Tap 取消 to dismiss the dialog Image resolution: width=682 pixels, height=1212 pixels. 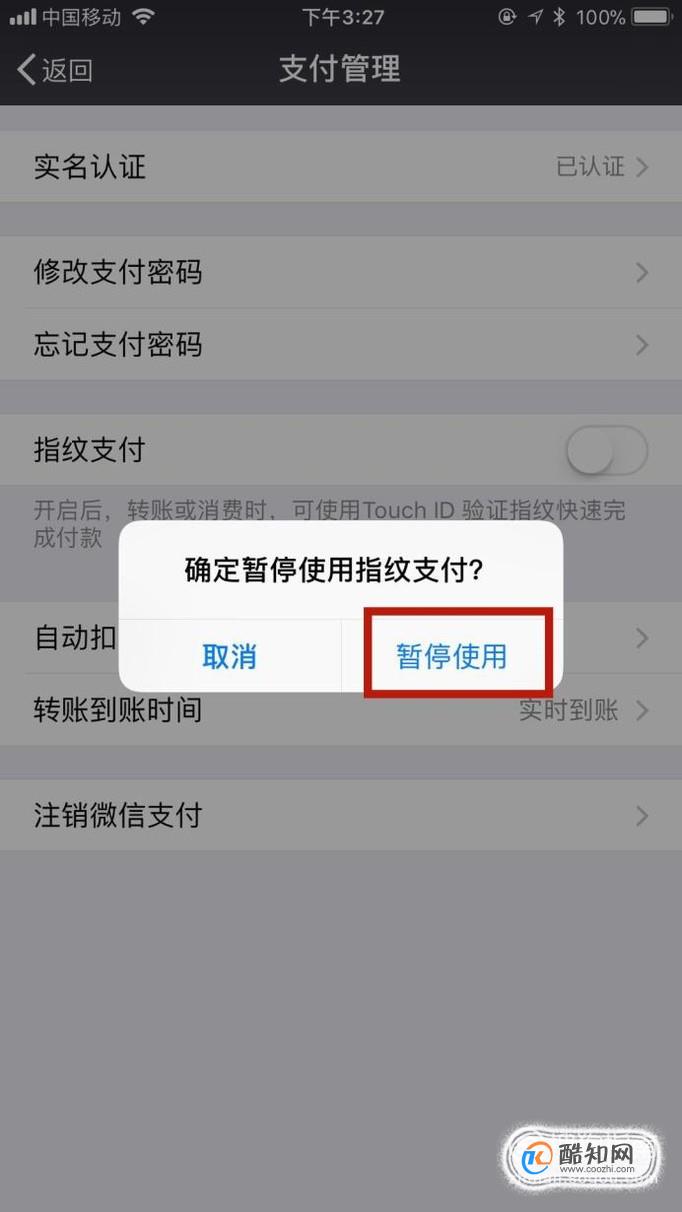[x=230, y=656]
